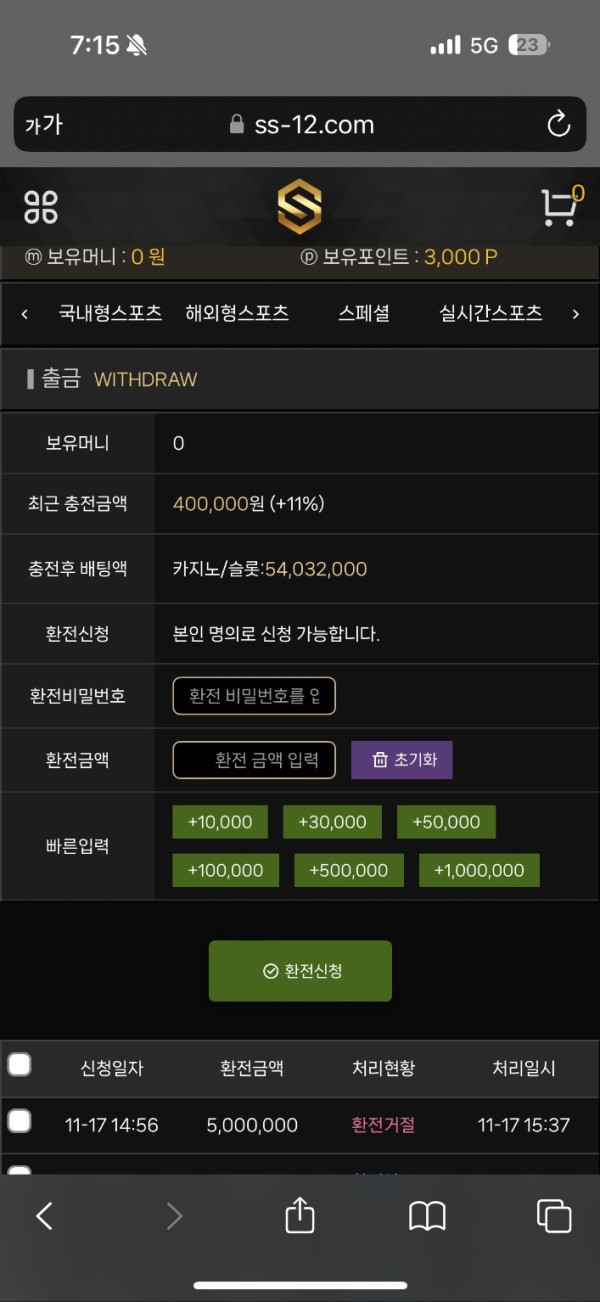
Task: Switch to the 국내형스포츠 tab
Action: point(110,313)
